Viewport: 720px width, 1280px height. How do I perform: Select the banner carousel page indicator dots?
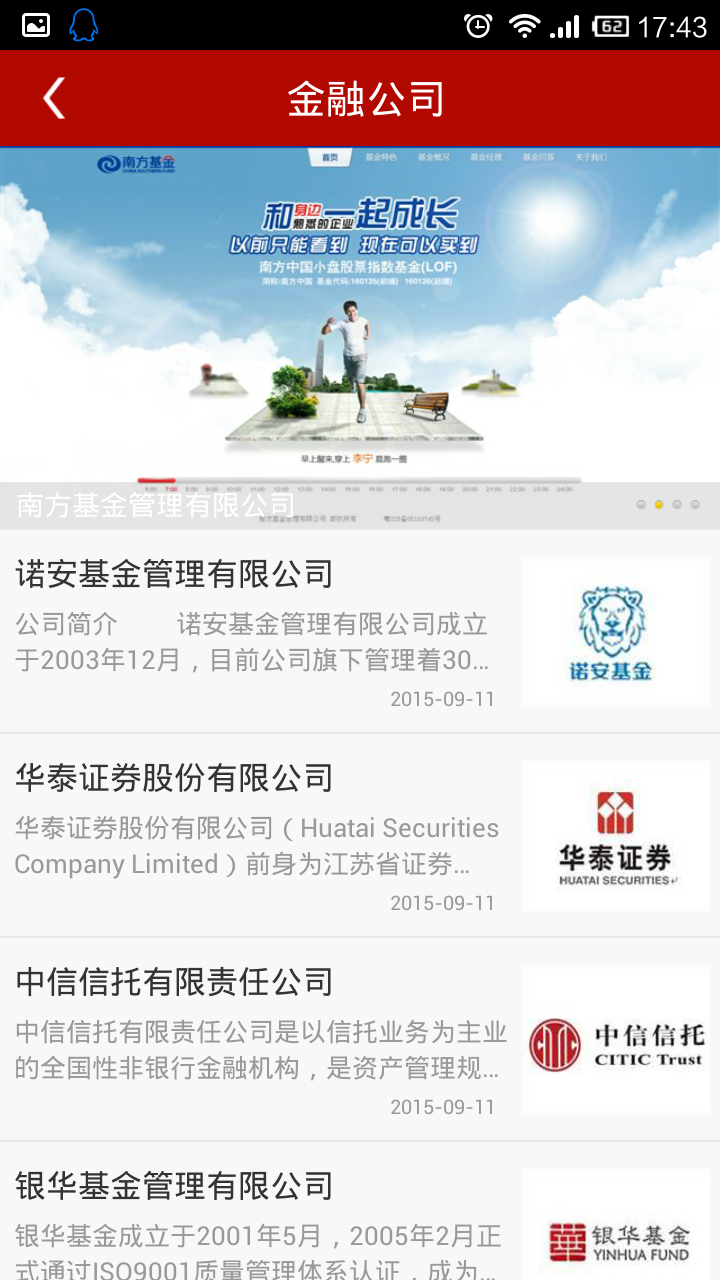click(x=668, y=505)
